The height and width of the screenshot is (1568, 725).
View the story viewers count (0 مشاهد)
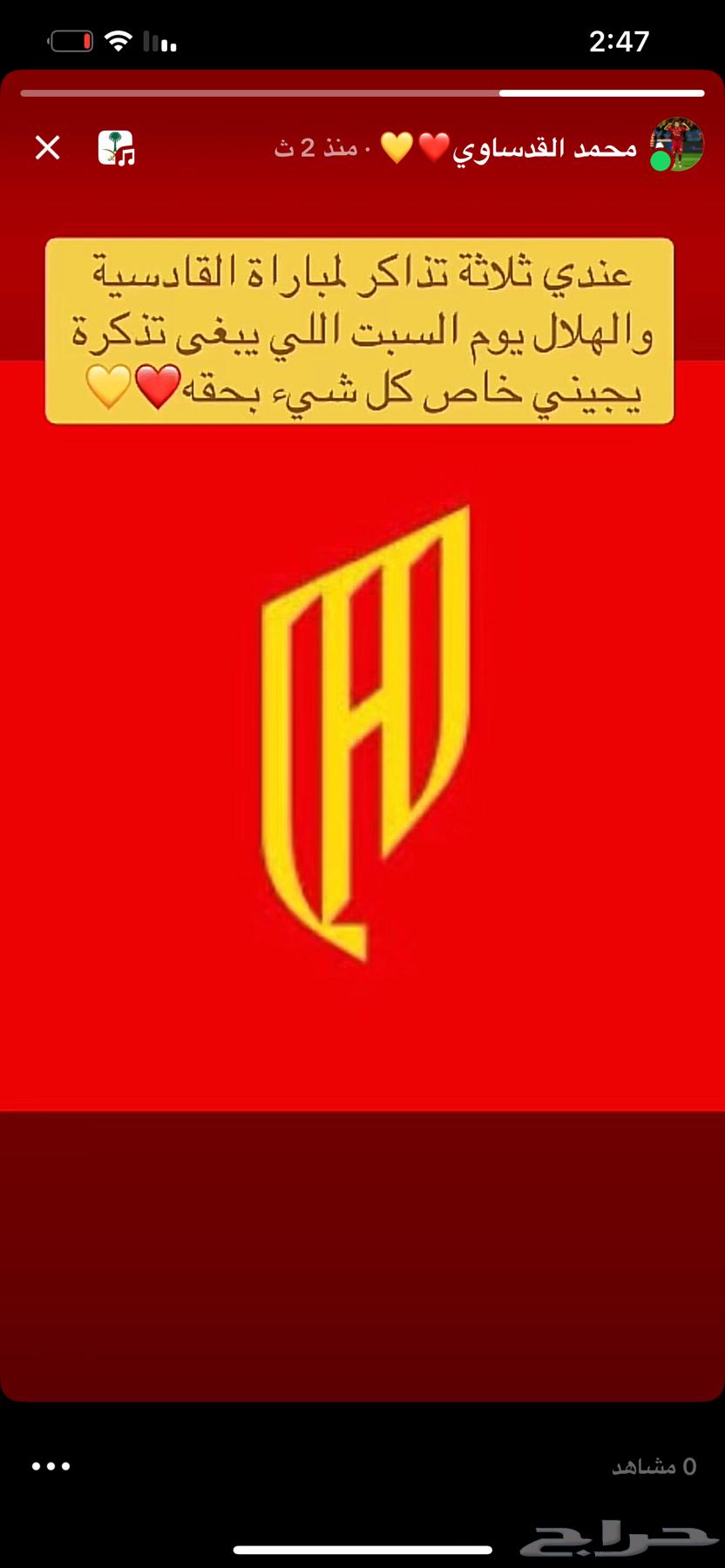point(654,1467)
